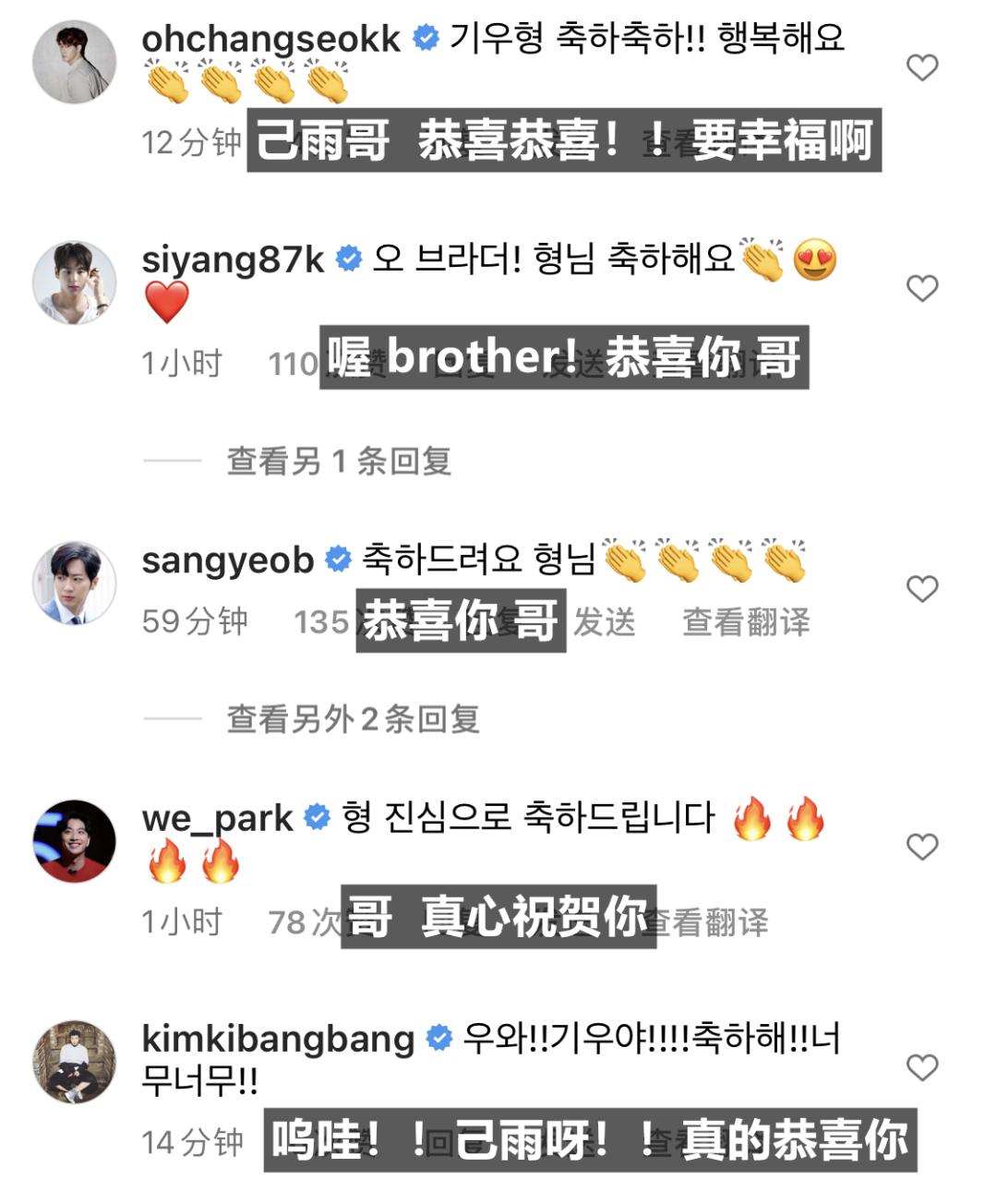
Task: Open siyang87k's profile picture
Action: (x=74, y=283)
